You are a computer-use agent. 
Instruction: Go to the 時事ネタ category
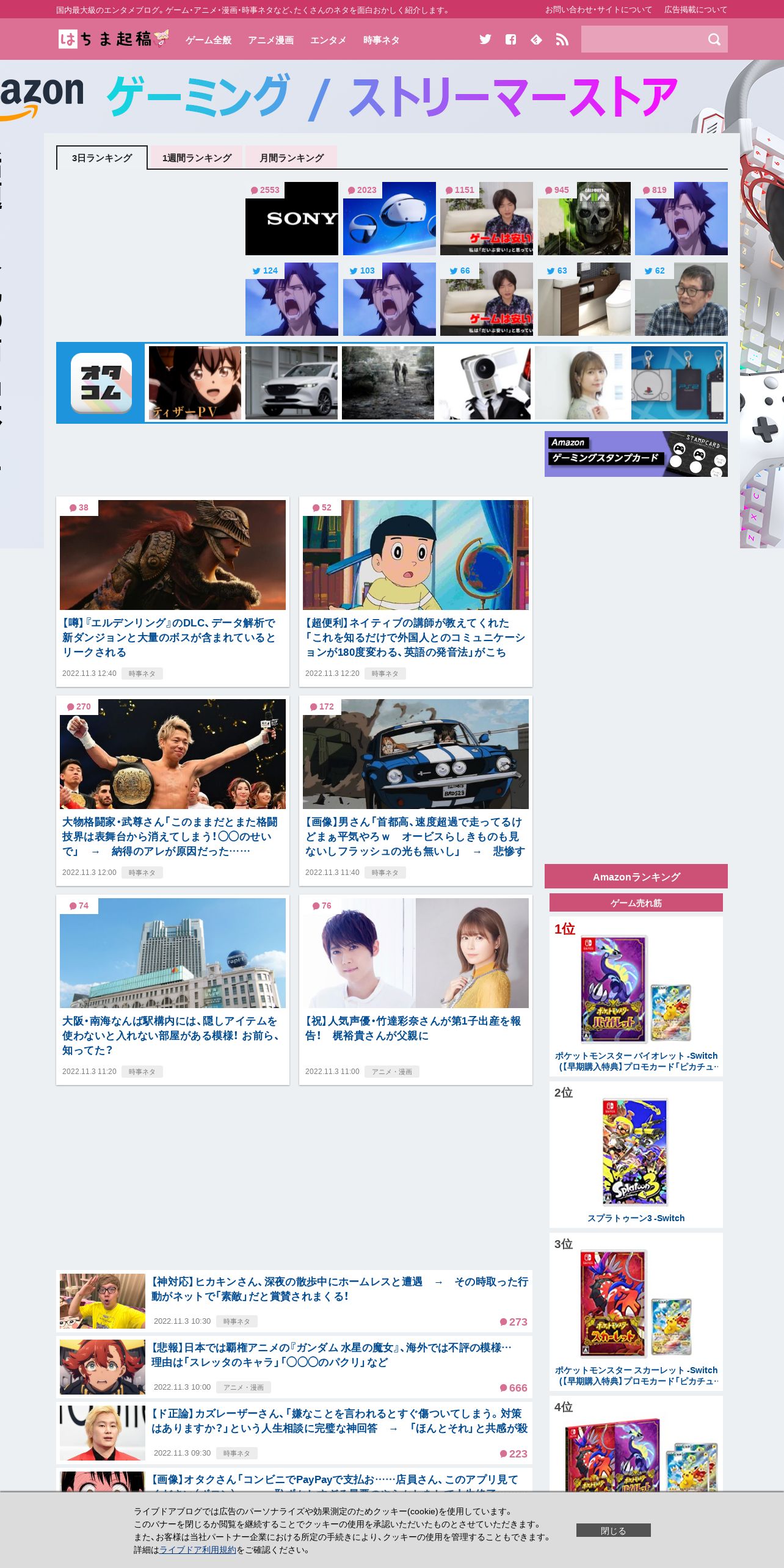click(x=381, y=40)
